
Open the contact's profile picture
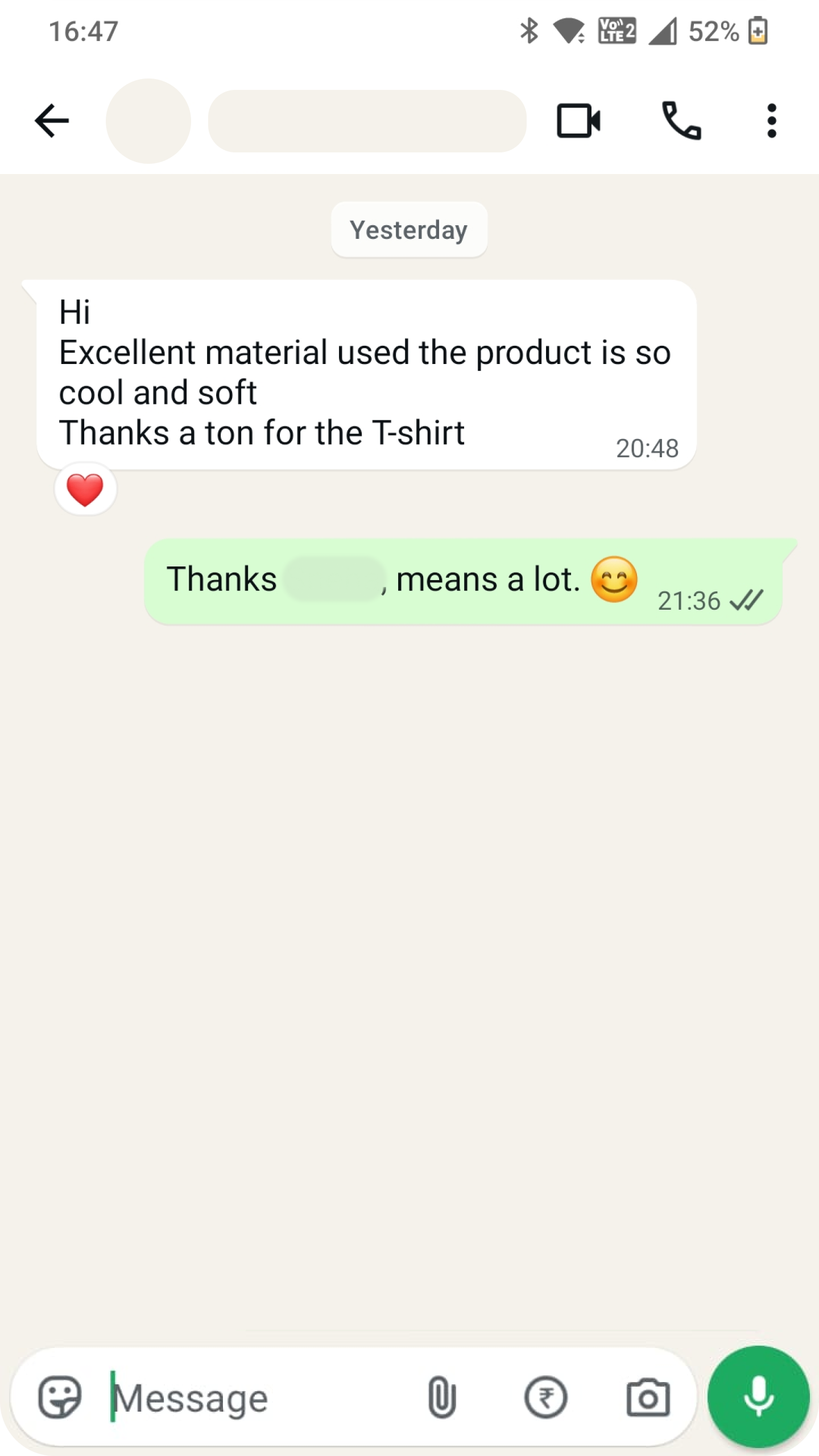coord(148,121)
